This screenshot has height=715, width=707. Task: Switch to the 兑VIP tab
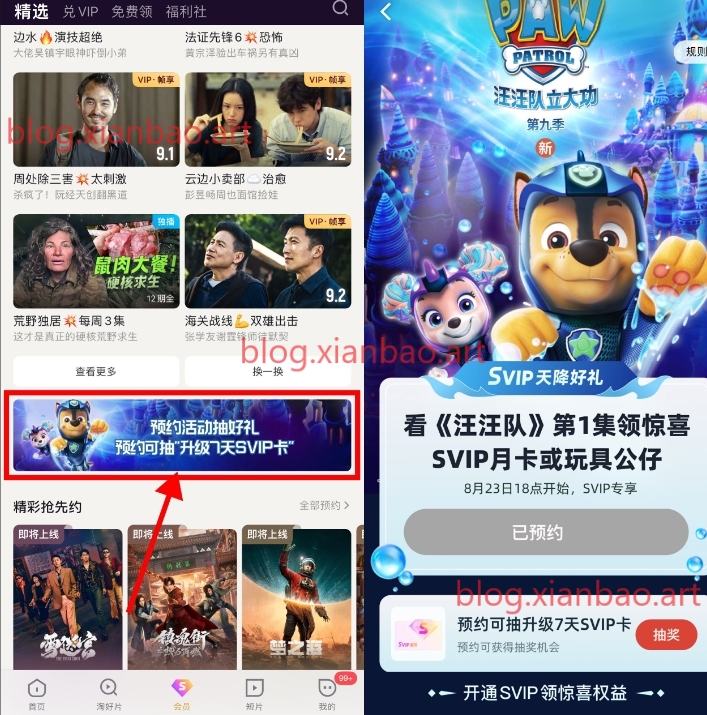pos(81,12)
